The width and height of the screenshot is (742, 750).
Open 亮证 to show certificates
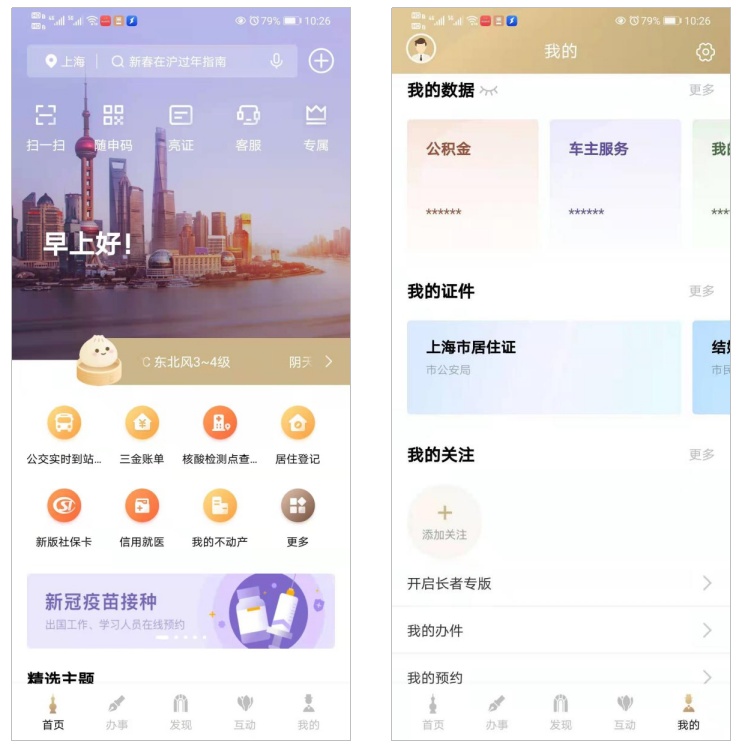point(181,126)
